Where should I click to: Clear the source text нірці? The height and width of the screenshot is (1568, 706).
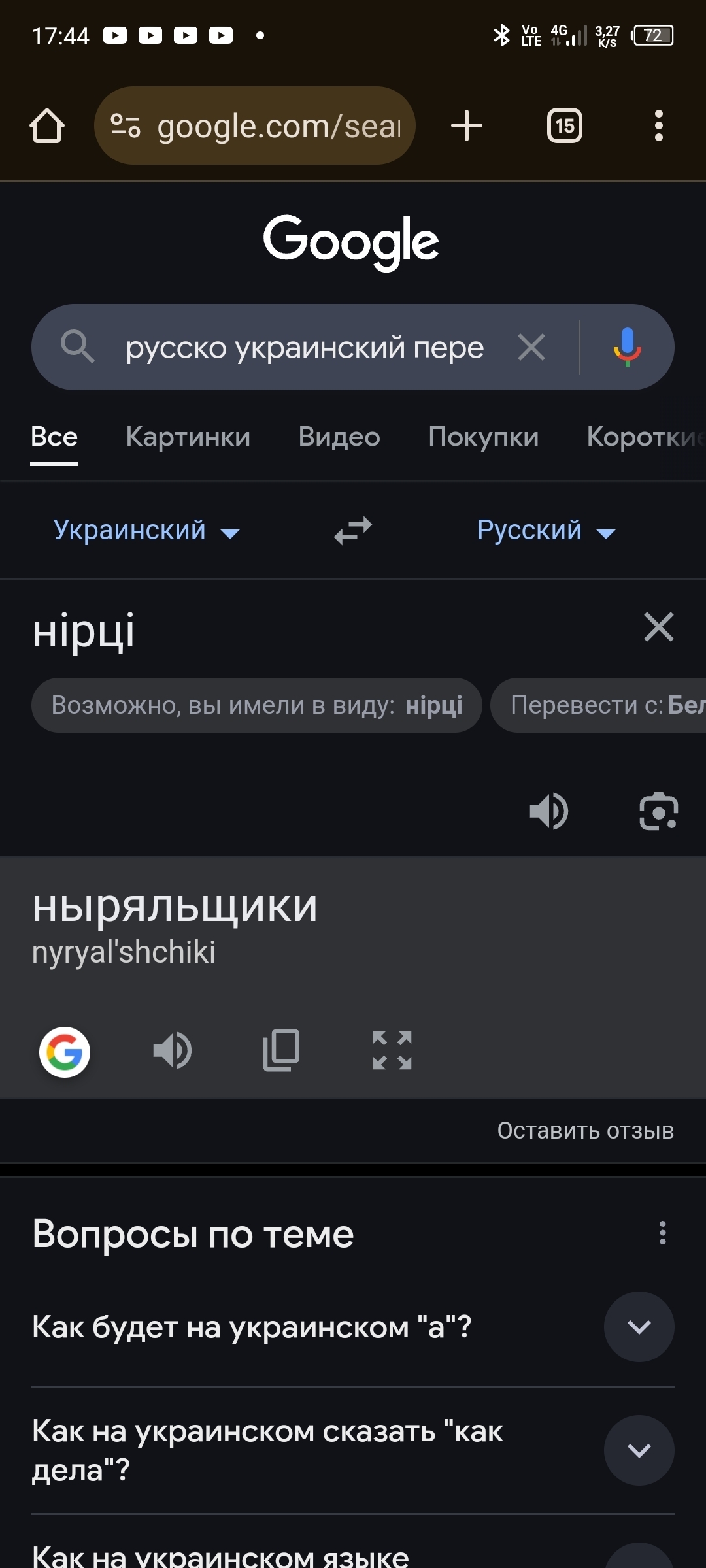[x=658, y=627]
